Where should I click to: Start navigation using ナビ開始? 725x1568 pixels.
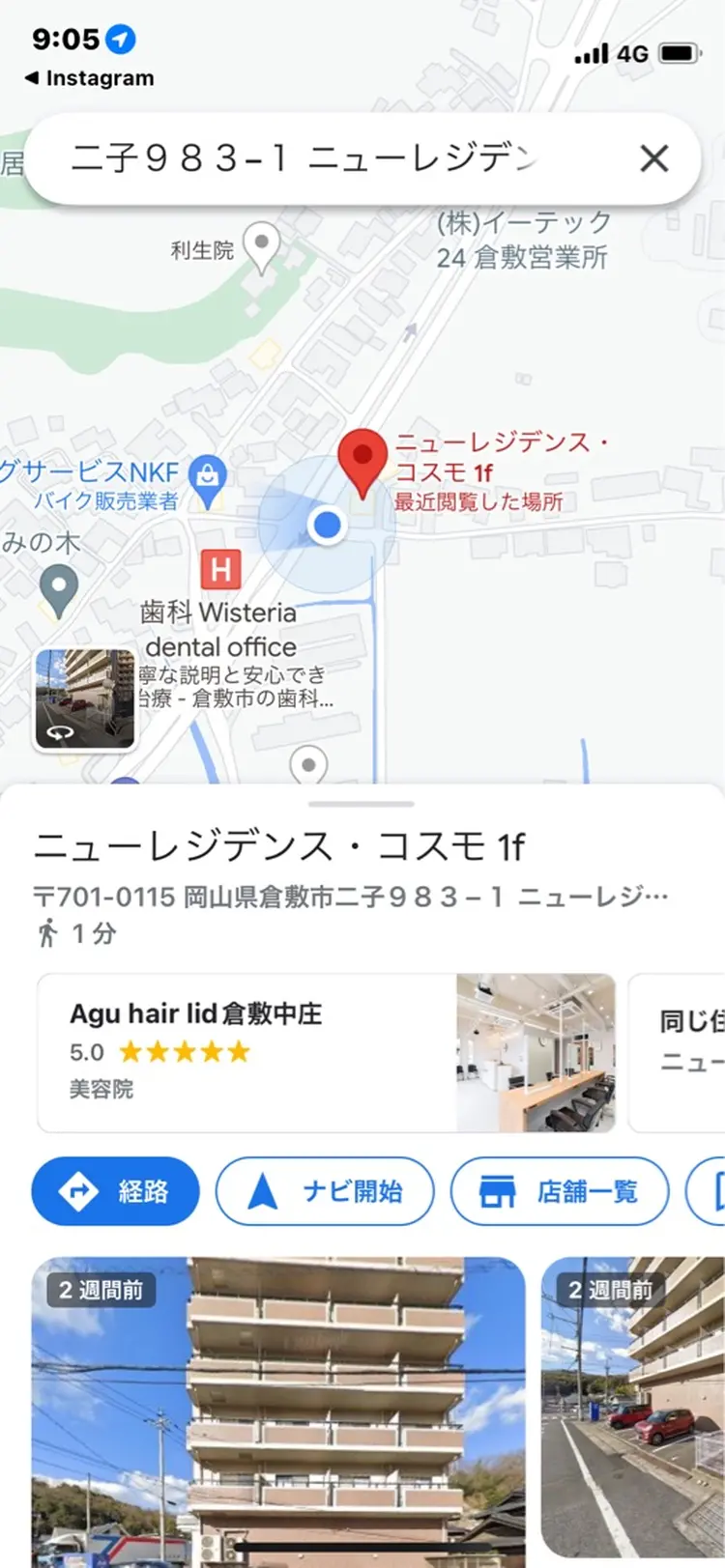(325, 1191)
